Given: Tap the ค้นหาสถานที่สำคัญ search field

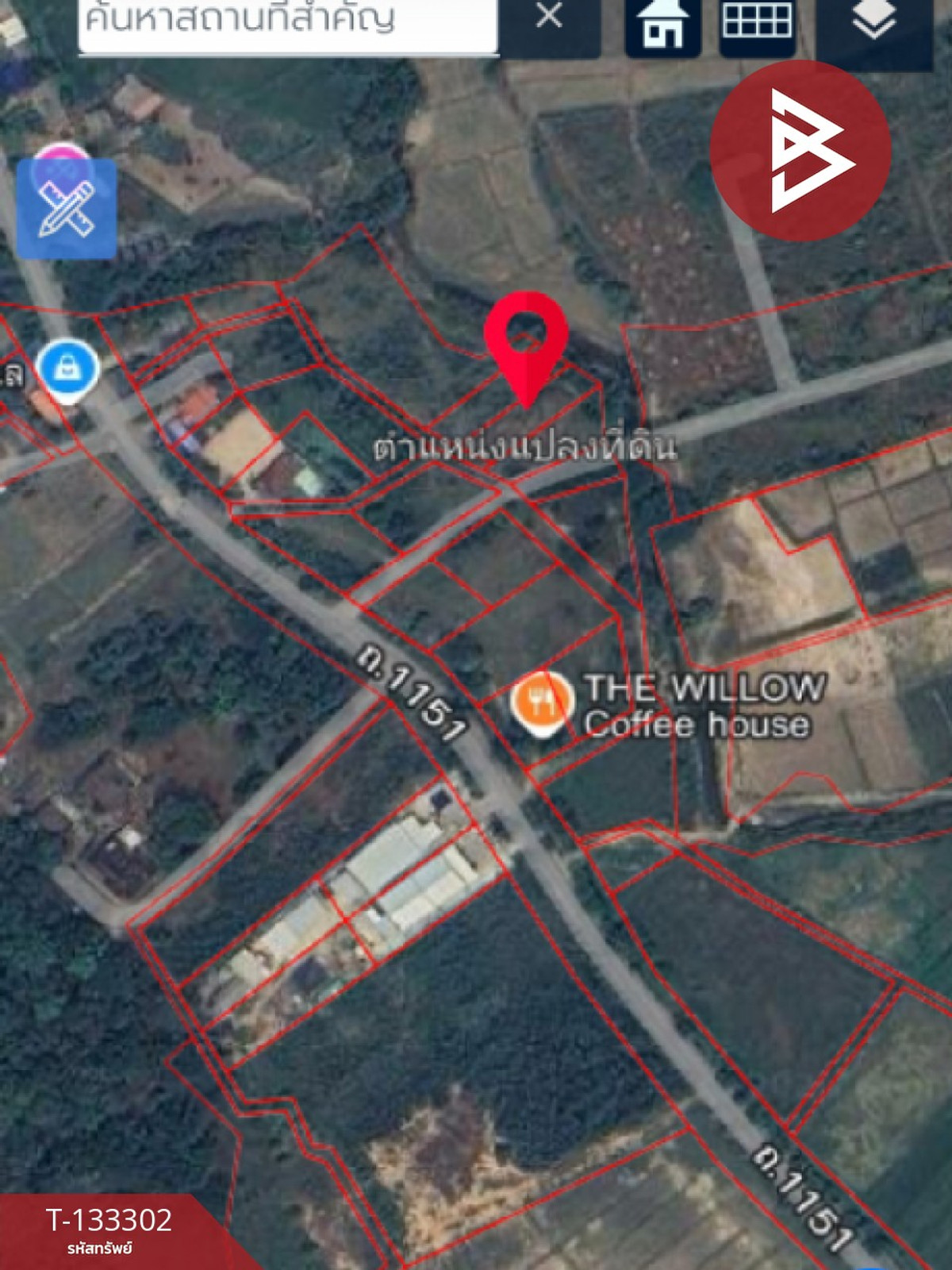Looking at the screenshot, I should coord(287,22).
